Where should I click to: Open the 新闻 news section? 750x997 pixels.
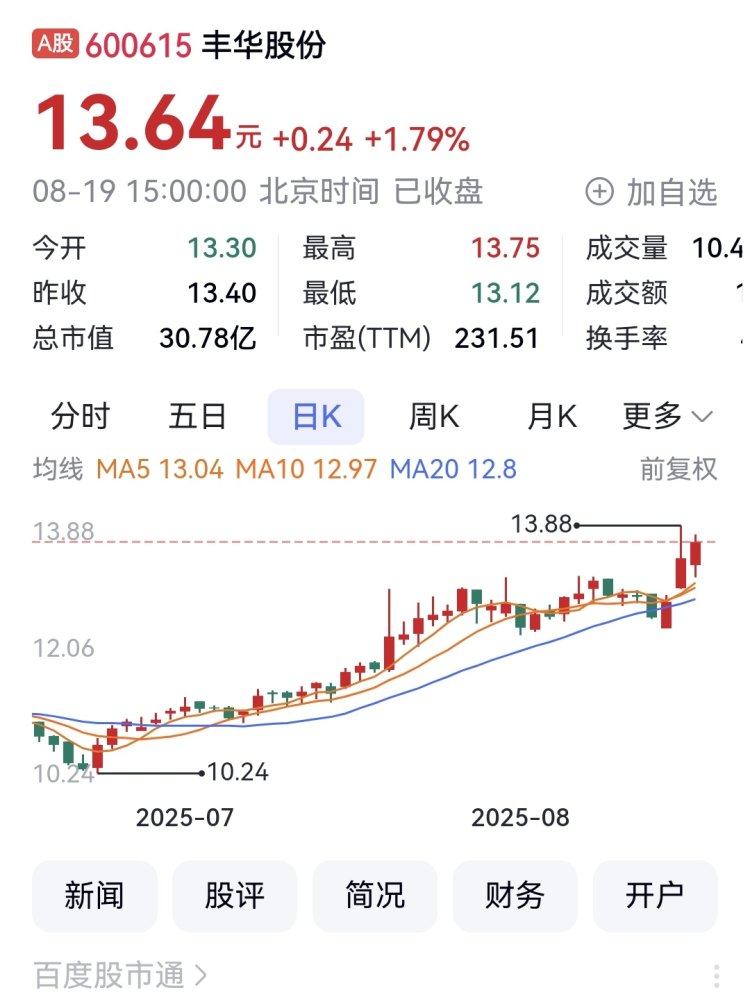(95, 896)
